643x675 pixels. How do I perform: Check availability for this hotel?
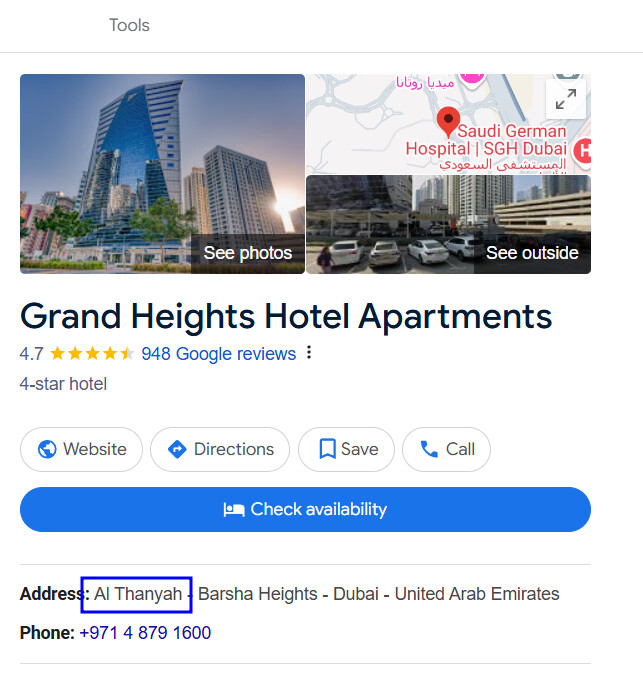tap(305, 509)
